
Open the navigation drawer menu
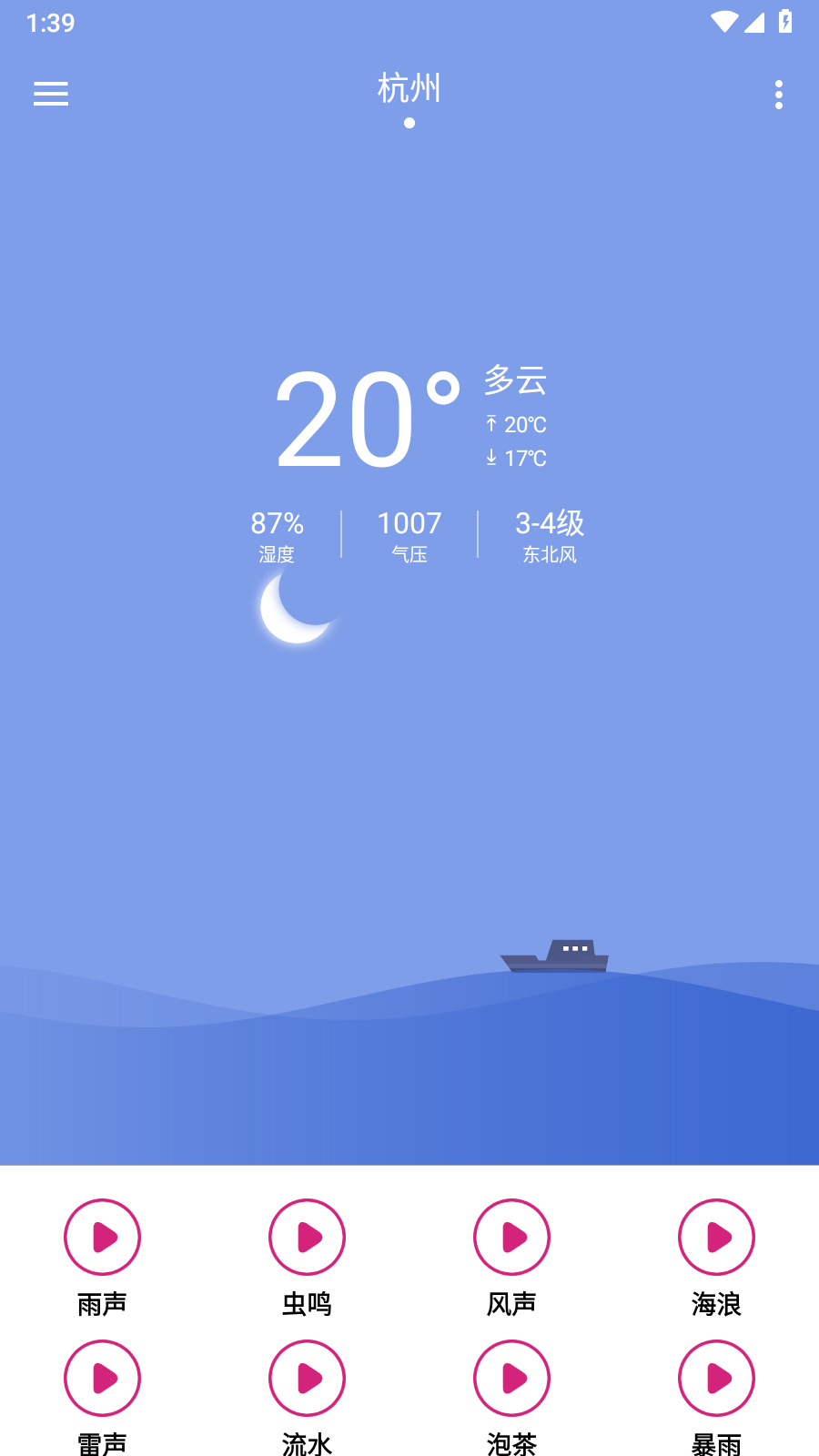51,95
